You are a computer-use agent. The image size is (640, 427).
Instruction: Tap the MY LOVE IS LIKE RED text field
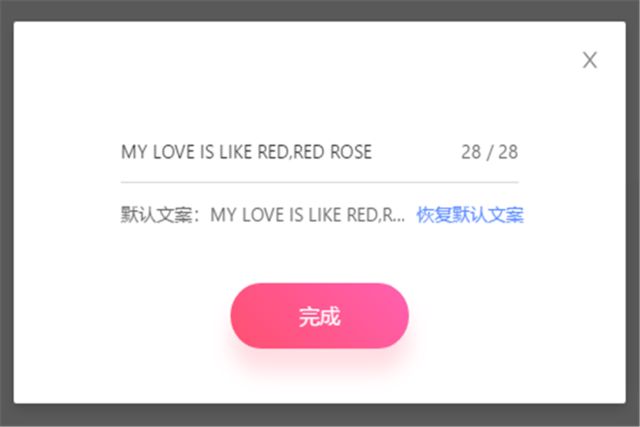(x=280, y=152)
